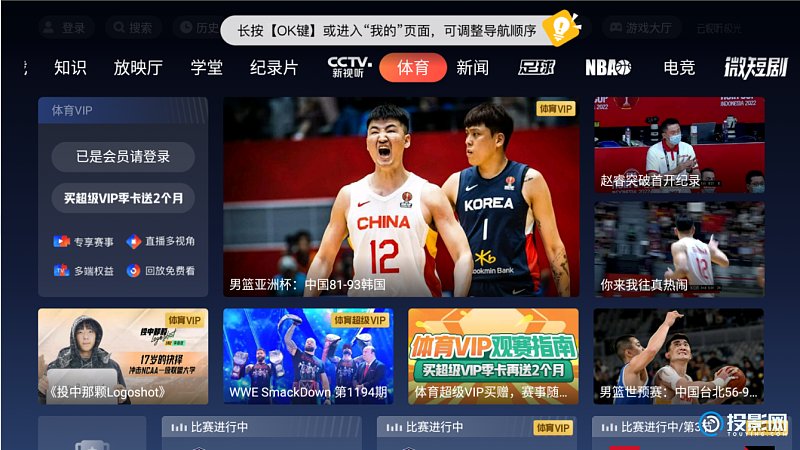800x450 pixels.
Task: Select the 足球 tab
Action: pyautogui.click(x=536, y=68)
